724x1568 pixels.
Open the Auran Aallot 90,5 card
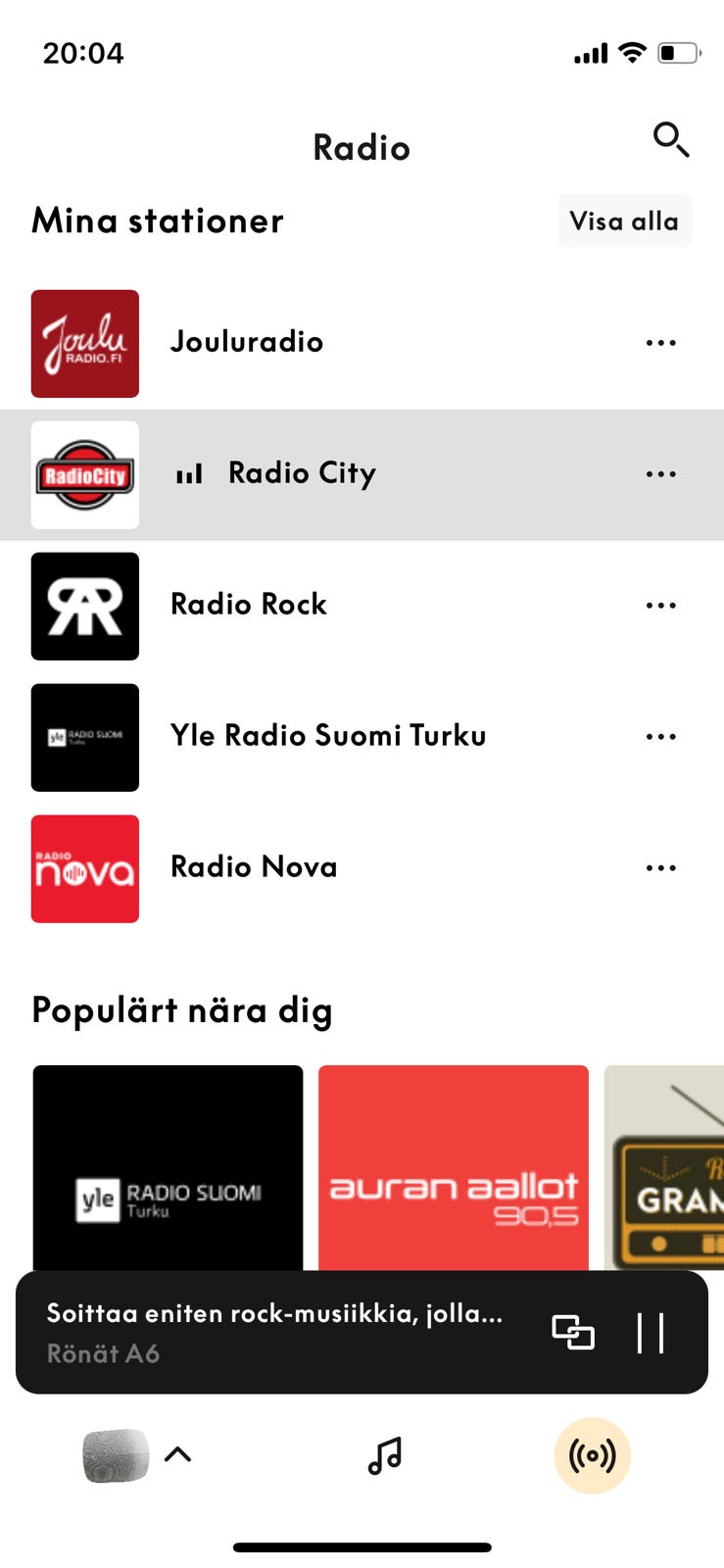(x=454, y=1168)
